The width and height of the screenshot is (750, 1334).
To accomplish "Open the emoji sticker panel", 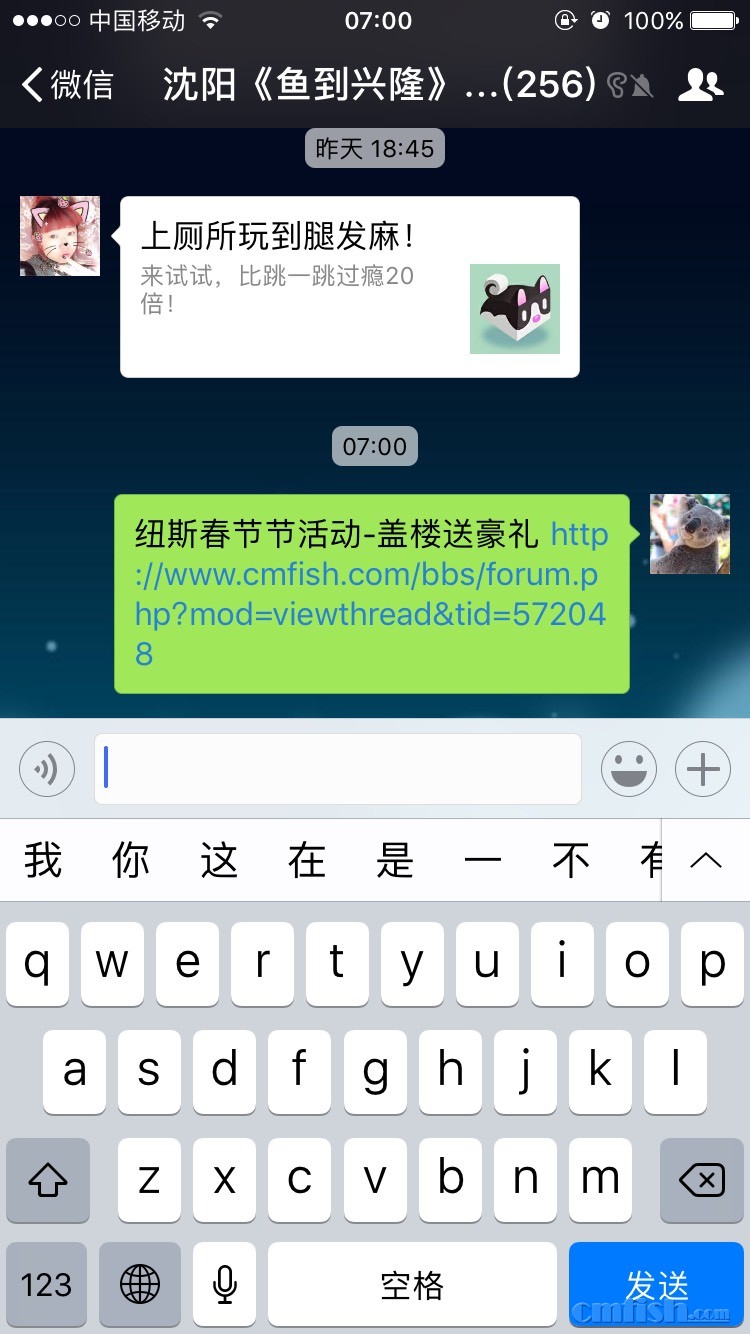I will click(628, 769).
